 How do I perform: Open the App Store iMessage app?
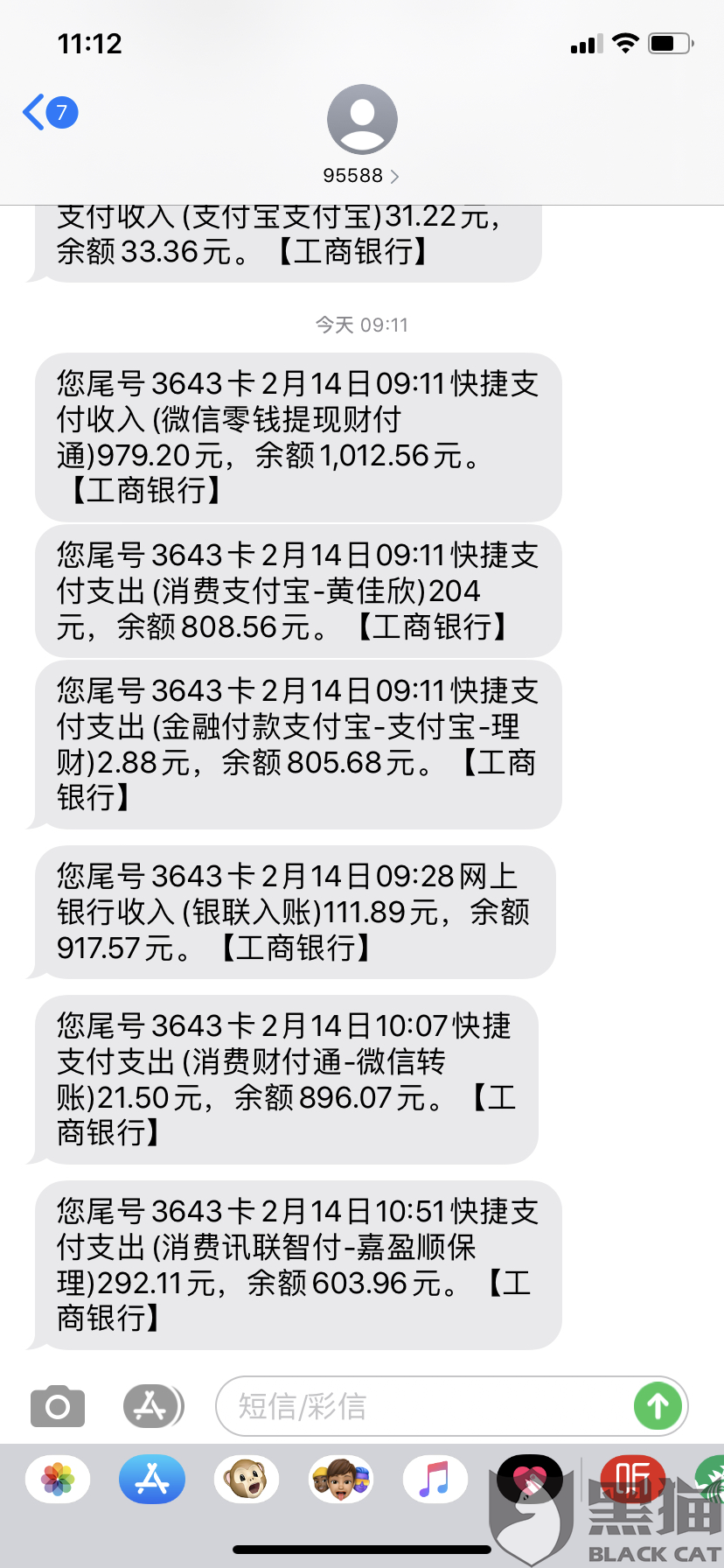[x=152, y=1480]
